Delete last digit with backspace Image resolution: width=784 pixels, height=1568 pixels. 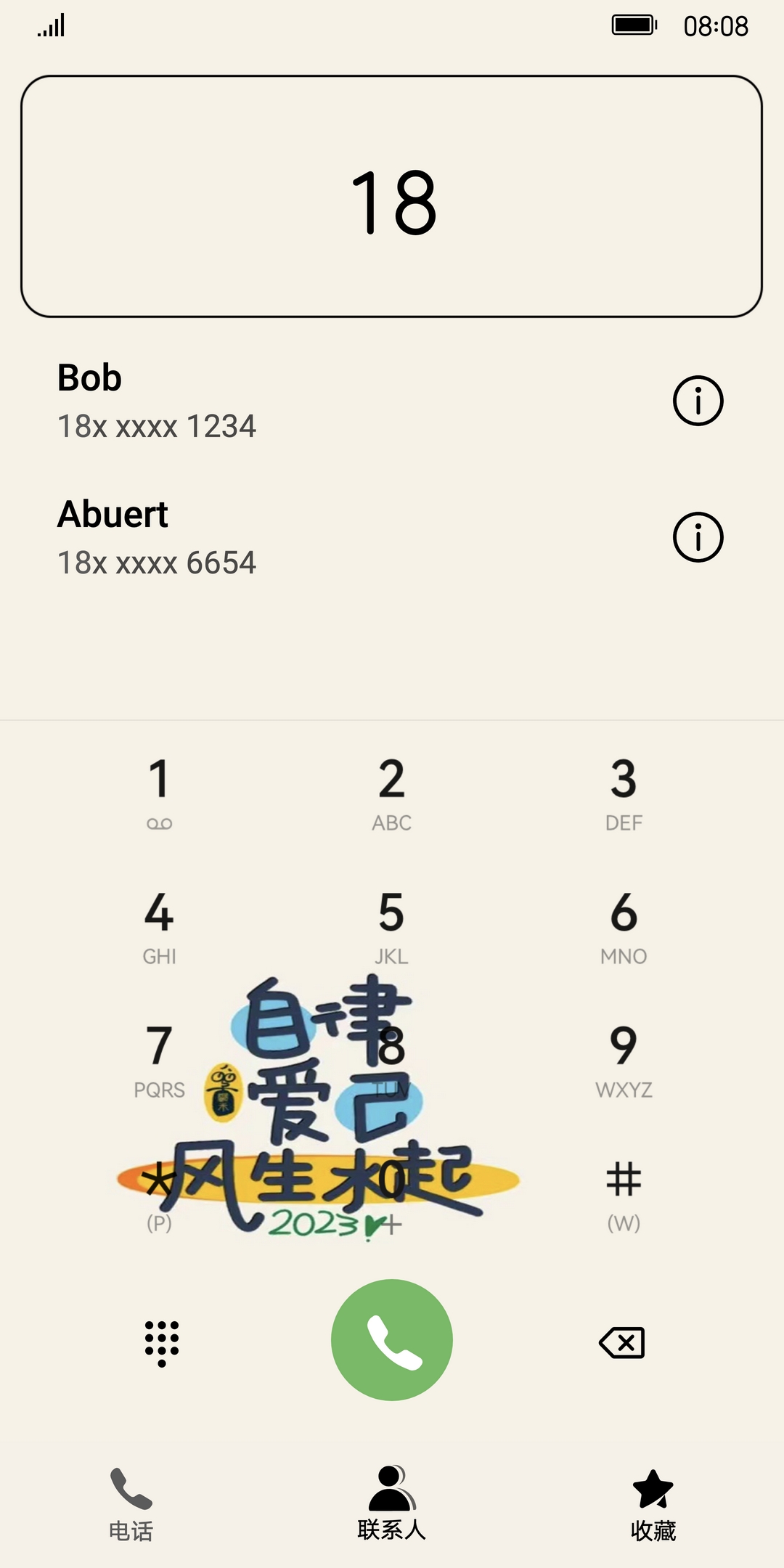click(622, 1342)
